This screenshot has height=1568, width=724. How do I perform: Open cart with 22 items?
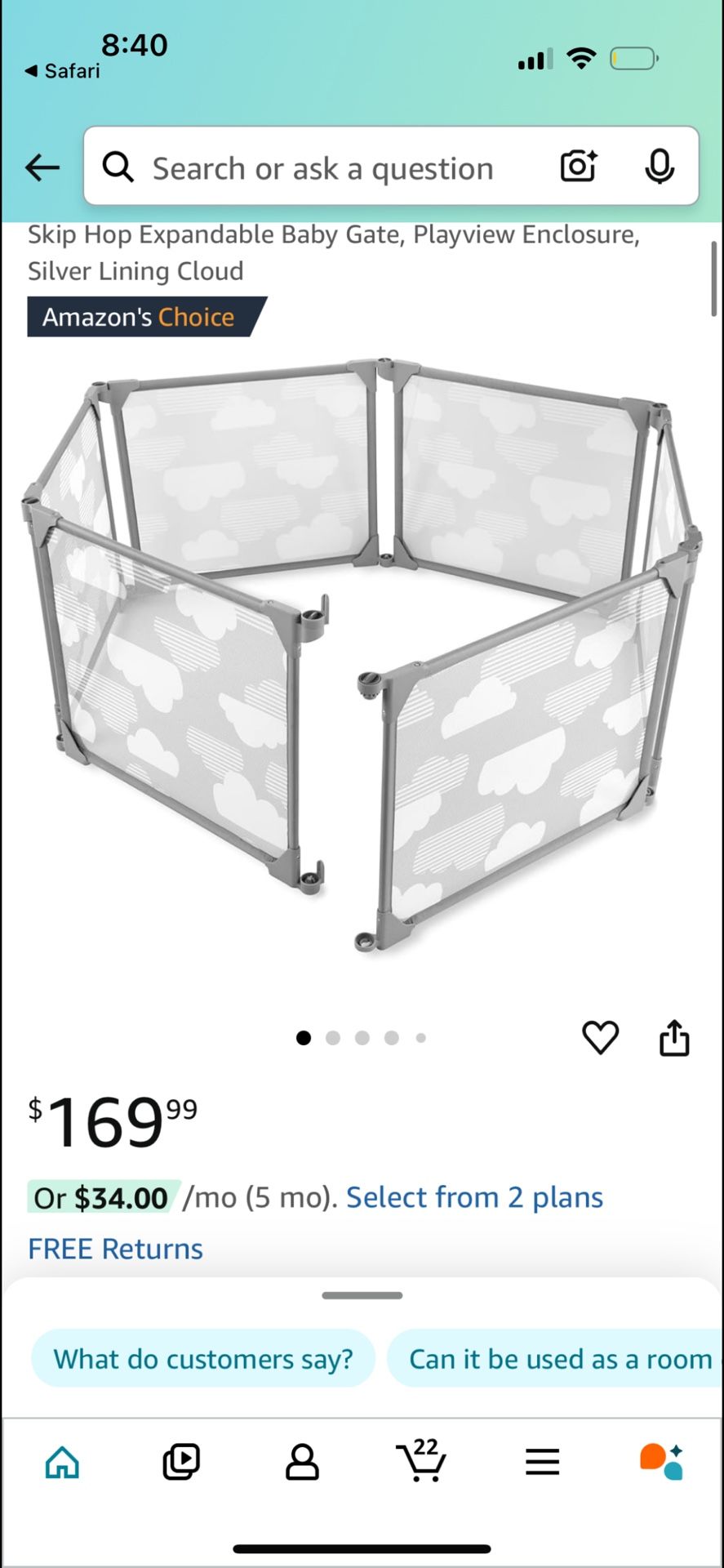421,1461
